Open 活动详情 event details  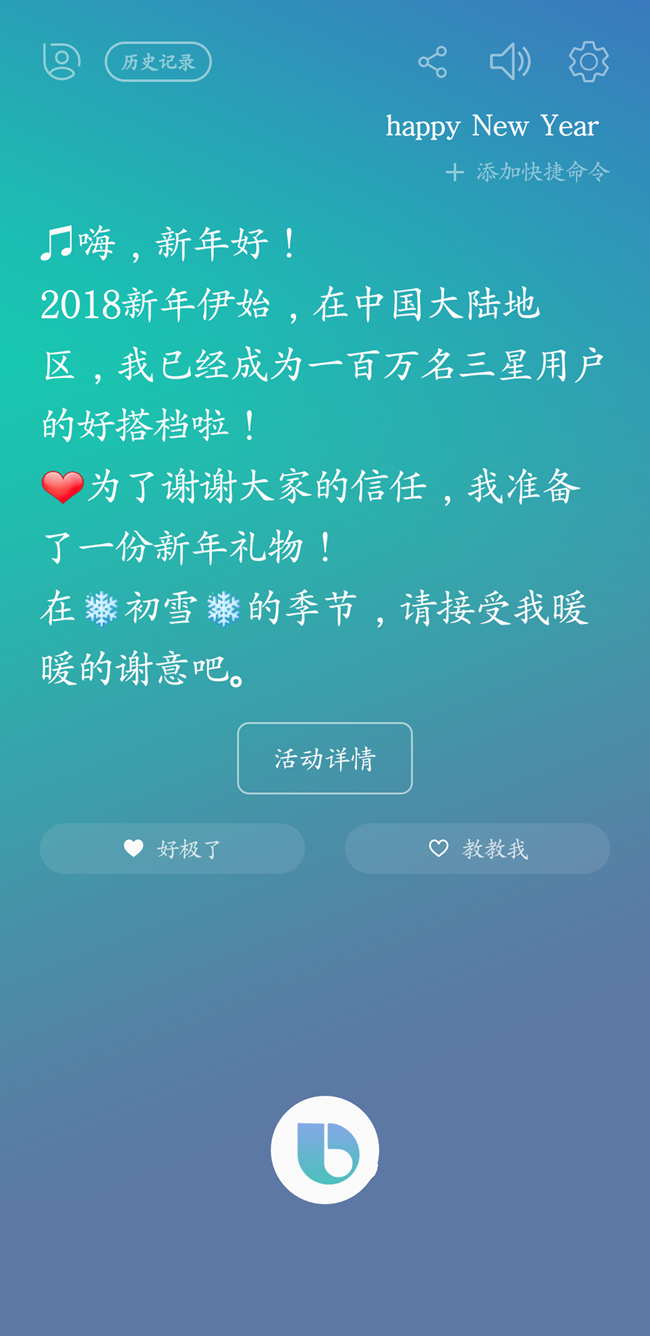pos(325,758)
